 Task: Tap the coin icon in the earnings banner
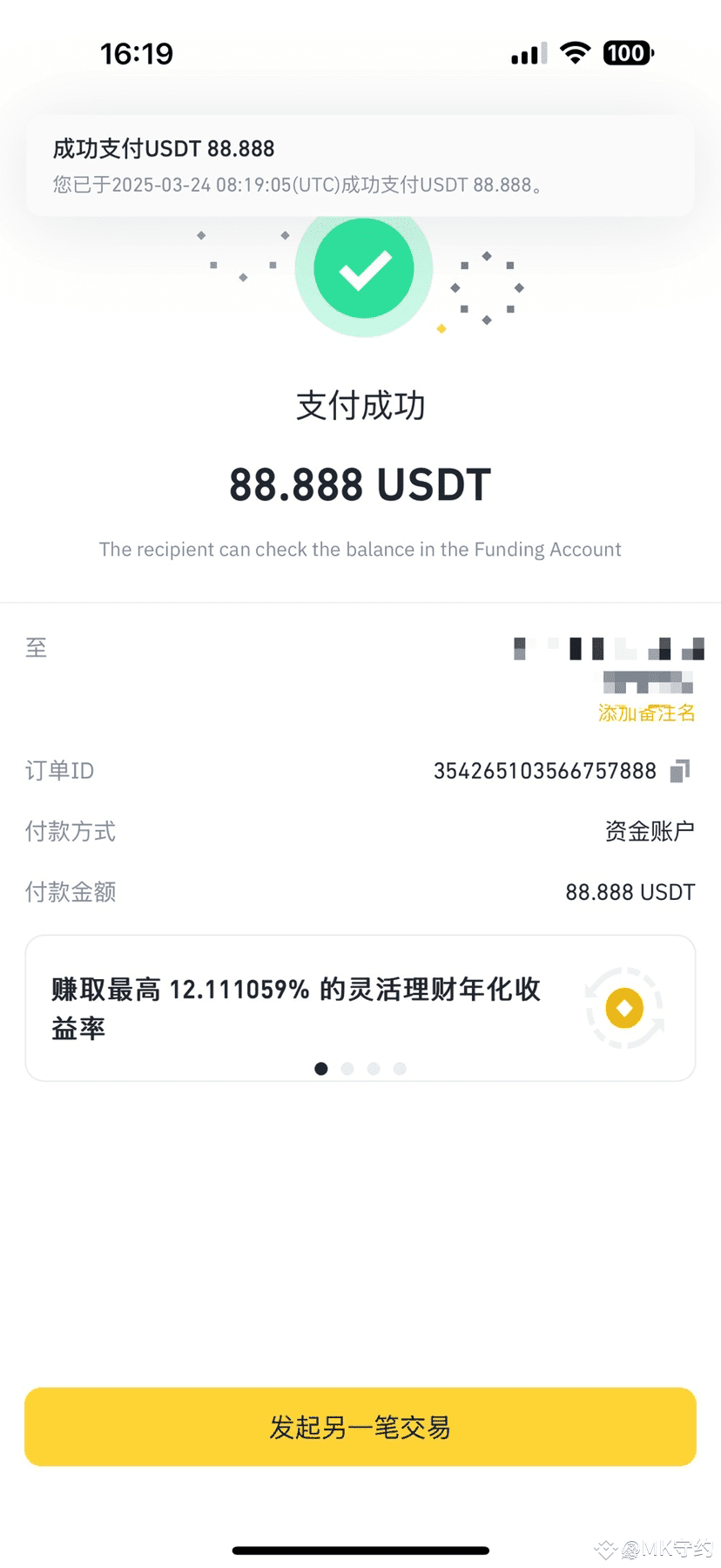[x=623, y=1007]
